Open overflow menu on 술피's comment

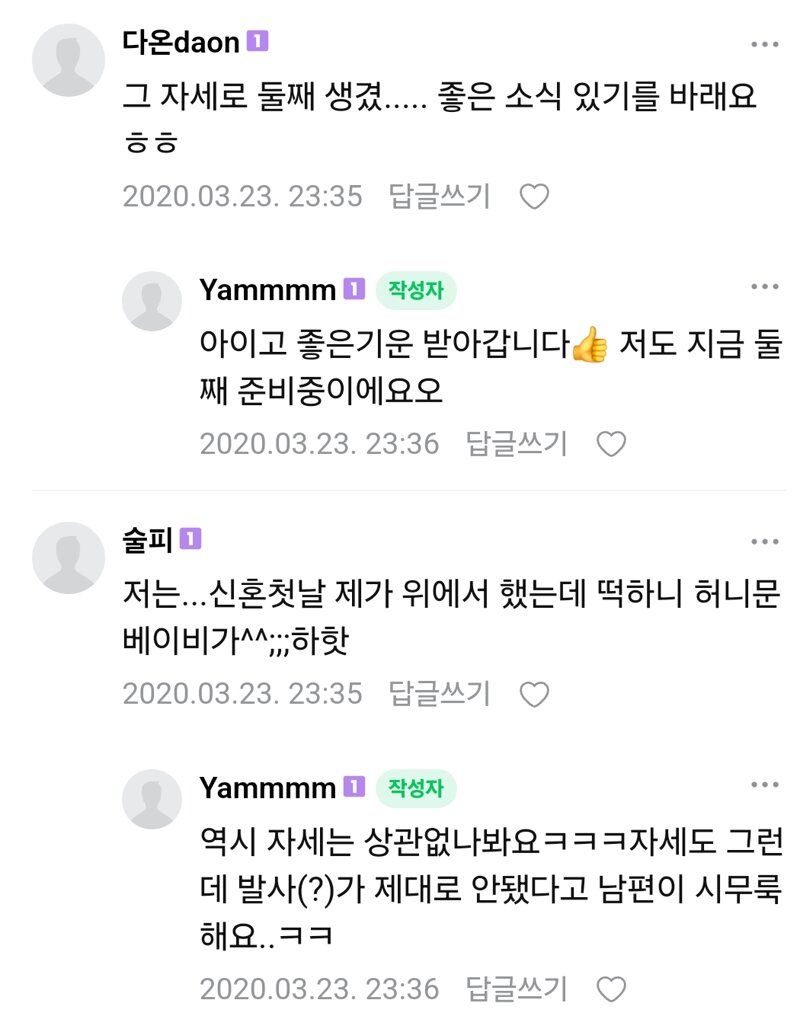tap(765, 542)
